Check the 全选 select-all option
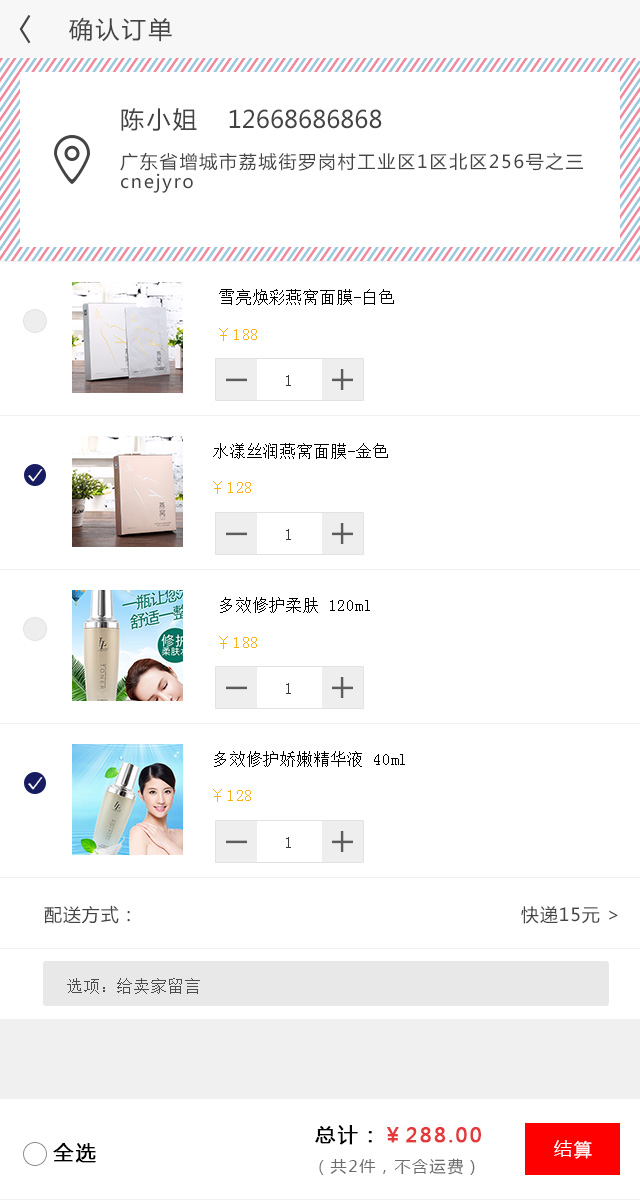This screenshot has width=640, height=1200. click(x=35, y=1154)
